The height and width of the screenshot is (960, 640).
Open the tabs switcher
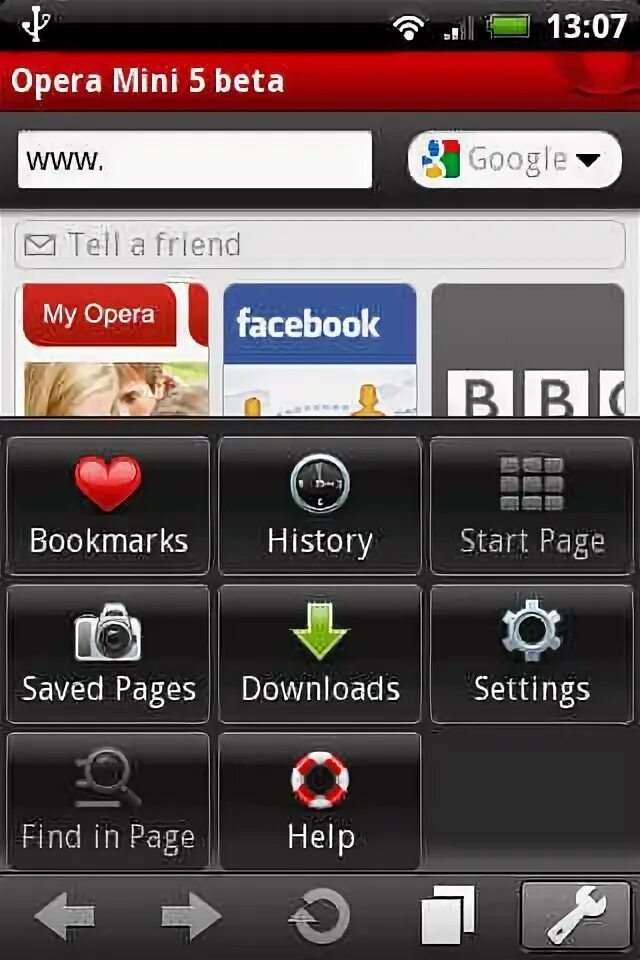click(447, 916)
